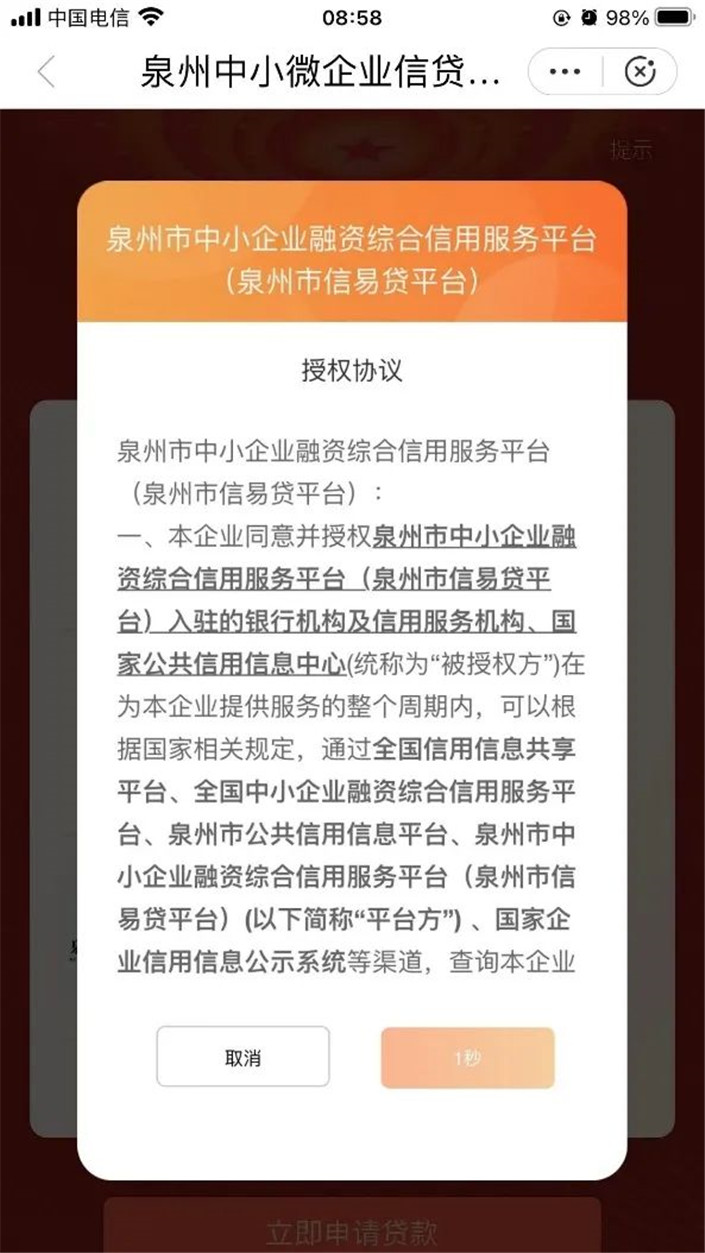This screenshot has width=705, height=1253.
Task: Close the mini program
Action: pos(640,72)
